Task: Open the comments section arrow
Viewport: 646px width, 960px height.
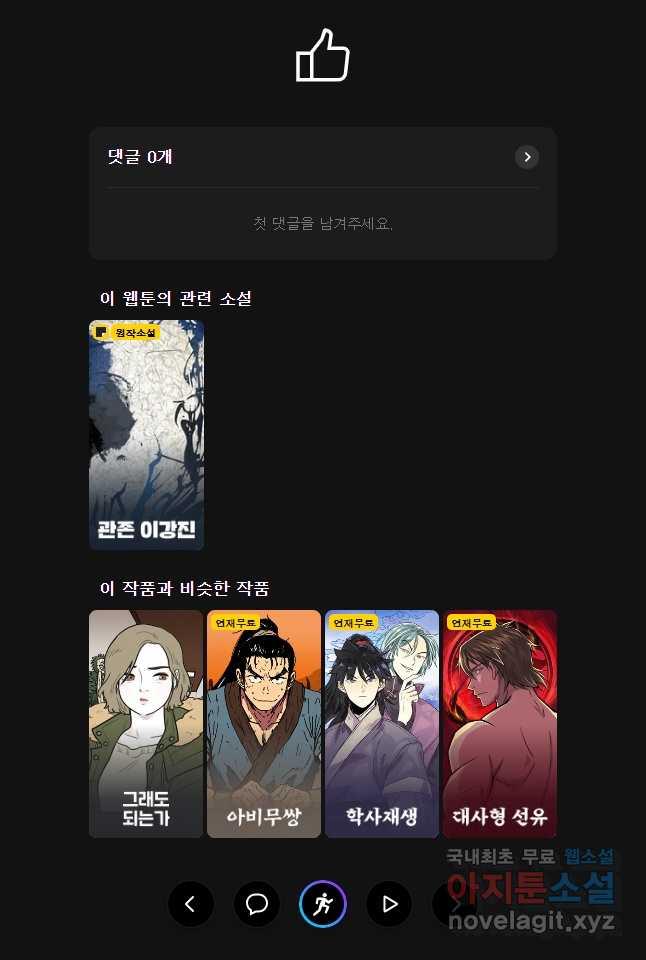Action: pos(526,157)
